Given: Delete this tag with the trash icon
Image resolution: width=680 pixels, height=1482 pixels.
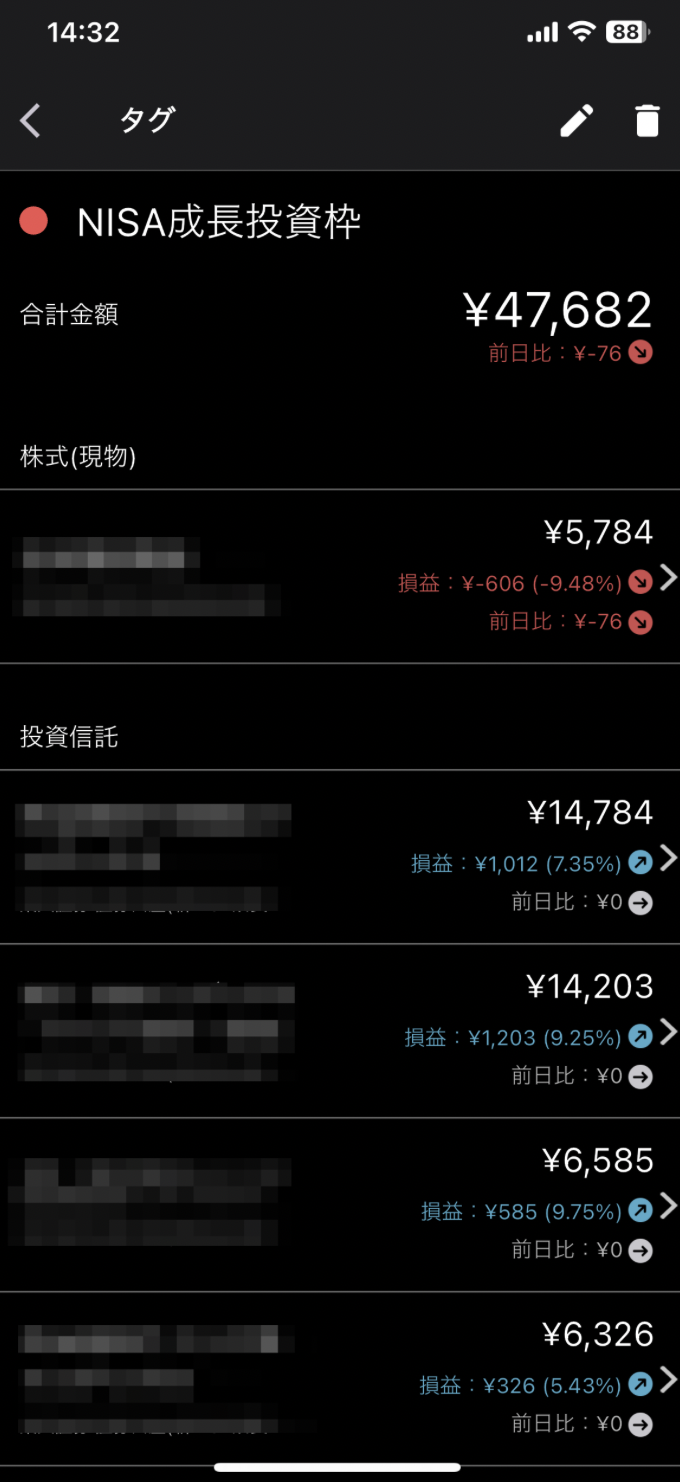Looking at the screenshot, I should point(648,121).
